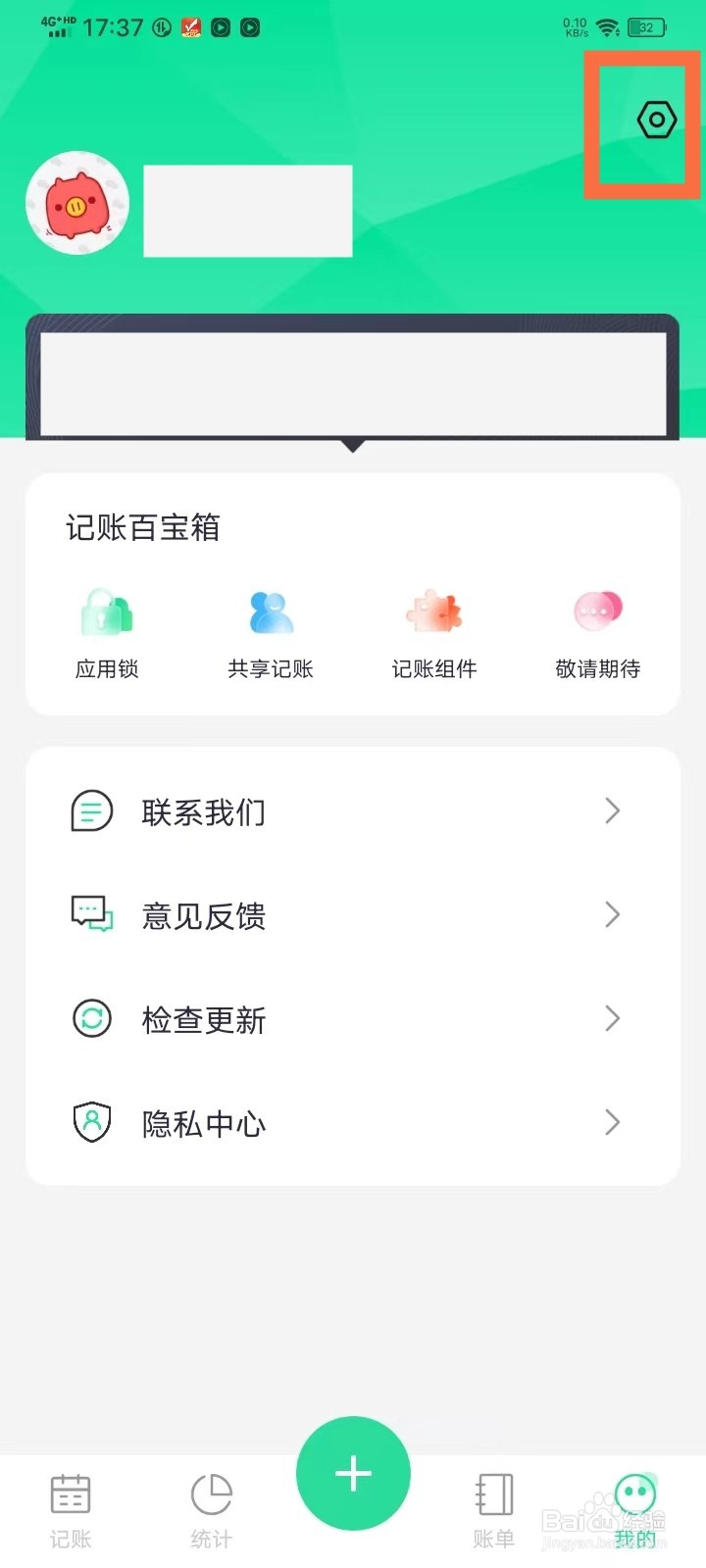Switch to the 统计 tab
The image size is (706, 1568).
[x=211, y=1511]
